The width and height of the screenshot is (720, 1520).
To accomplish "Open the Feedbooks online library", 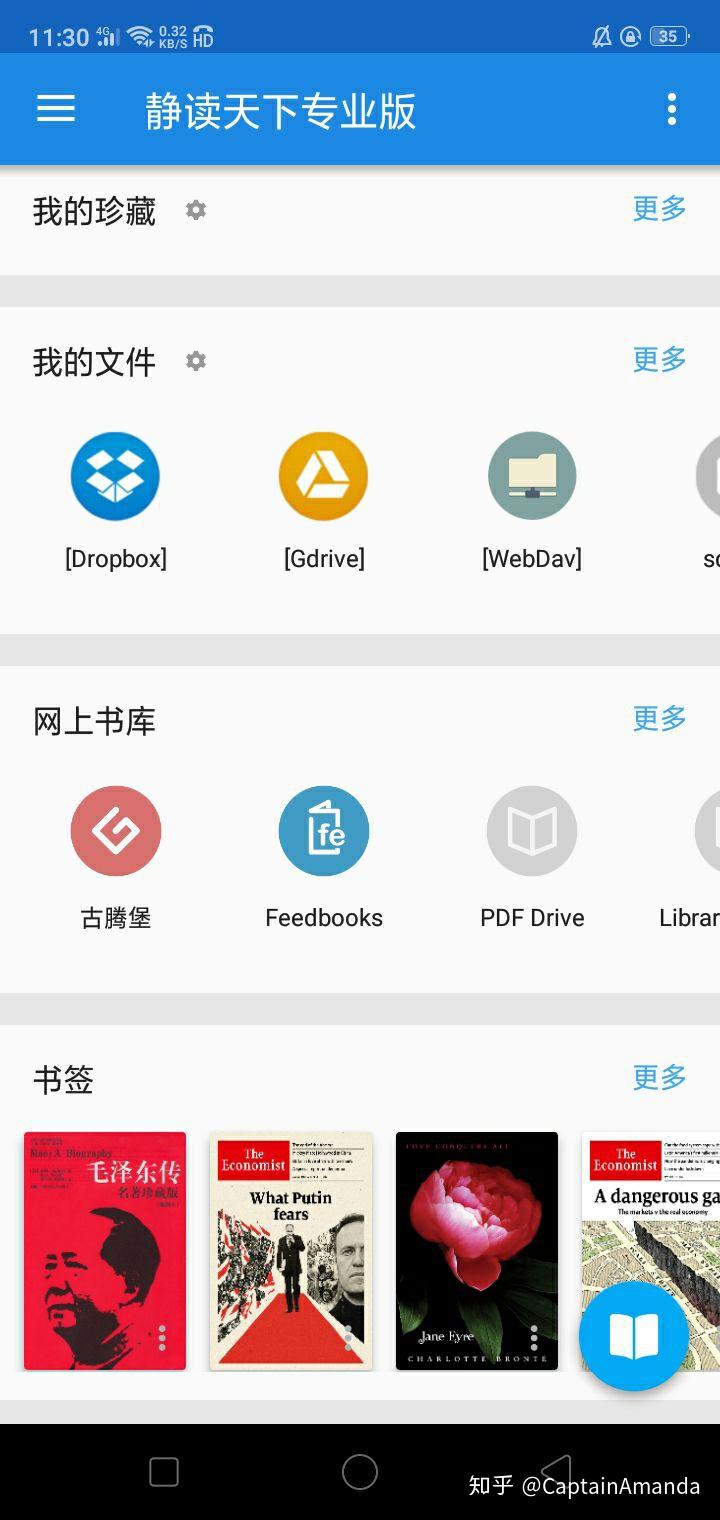I will pos(324,831).
